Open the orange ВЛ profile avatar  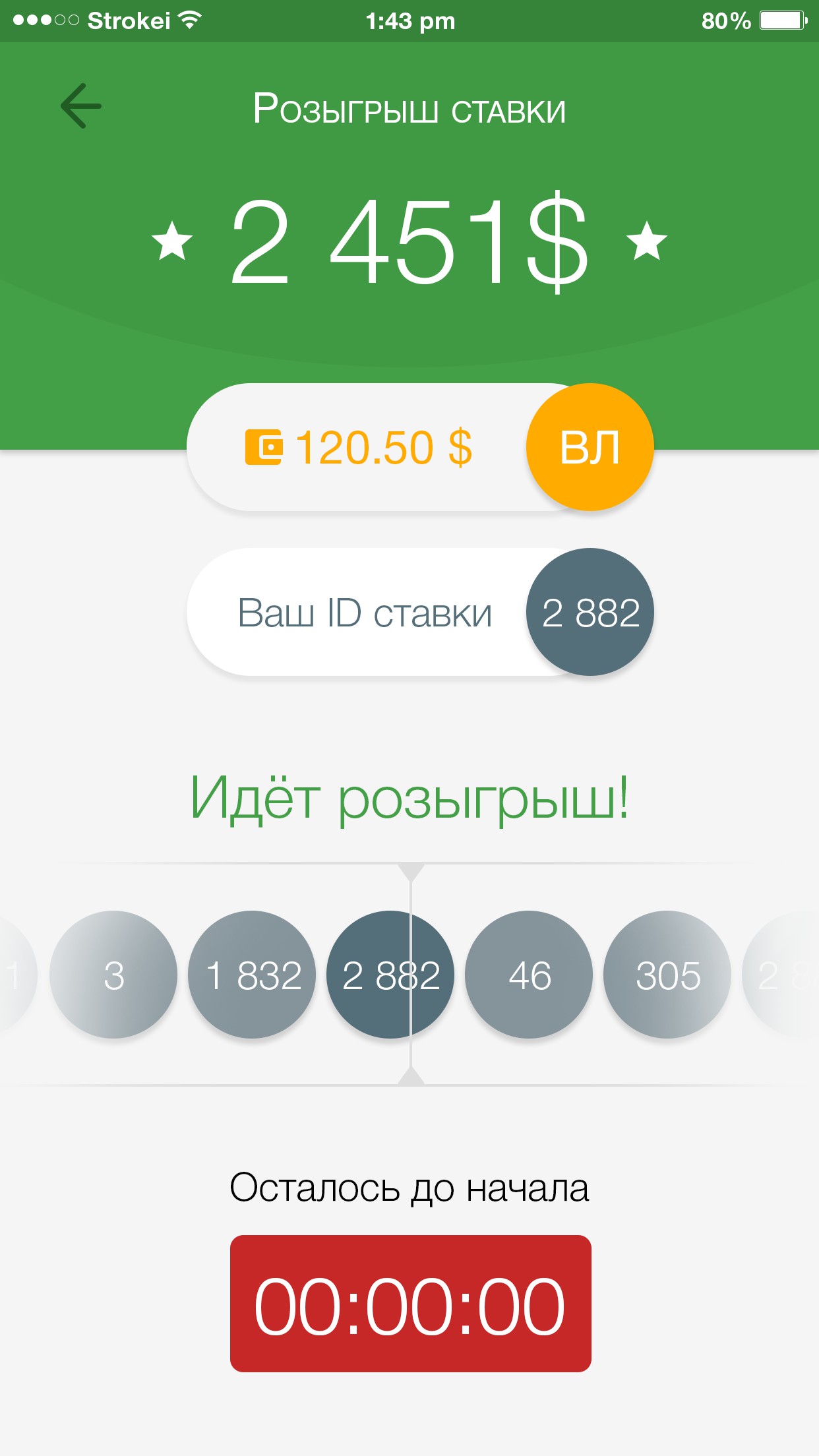pos(590,447)
